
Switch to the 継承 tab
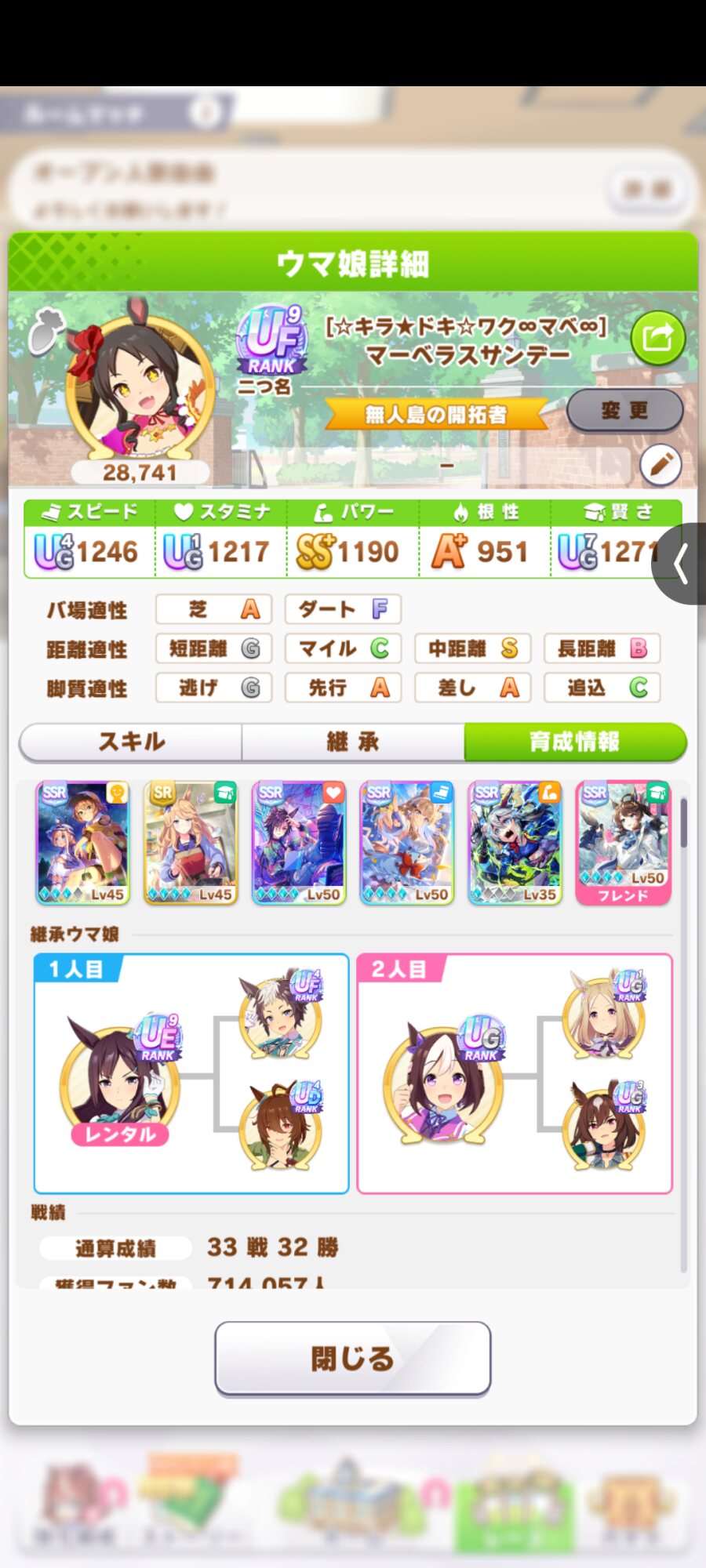tap(353, 742)
